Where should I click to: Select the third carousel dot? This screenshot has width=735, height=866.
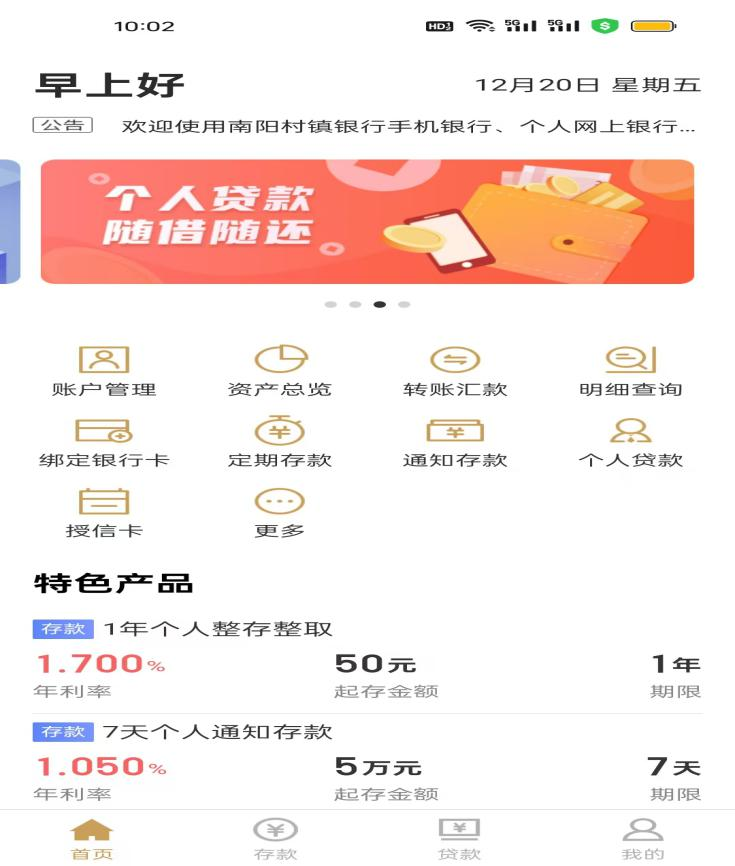378,303
